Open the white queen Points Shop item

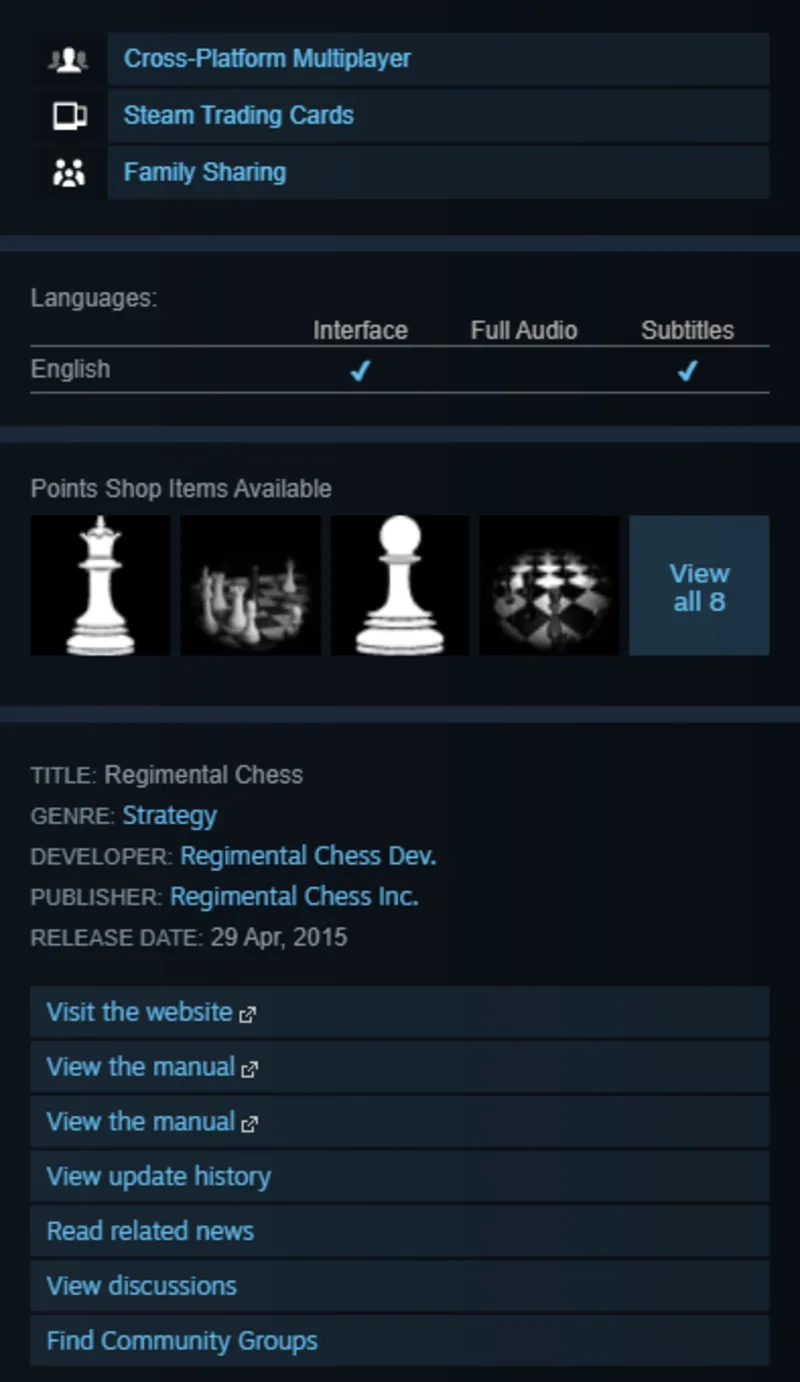point(100,586)
